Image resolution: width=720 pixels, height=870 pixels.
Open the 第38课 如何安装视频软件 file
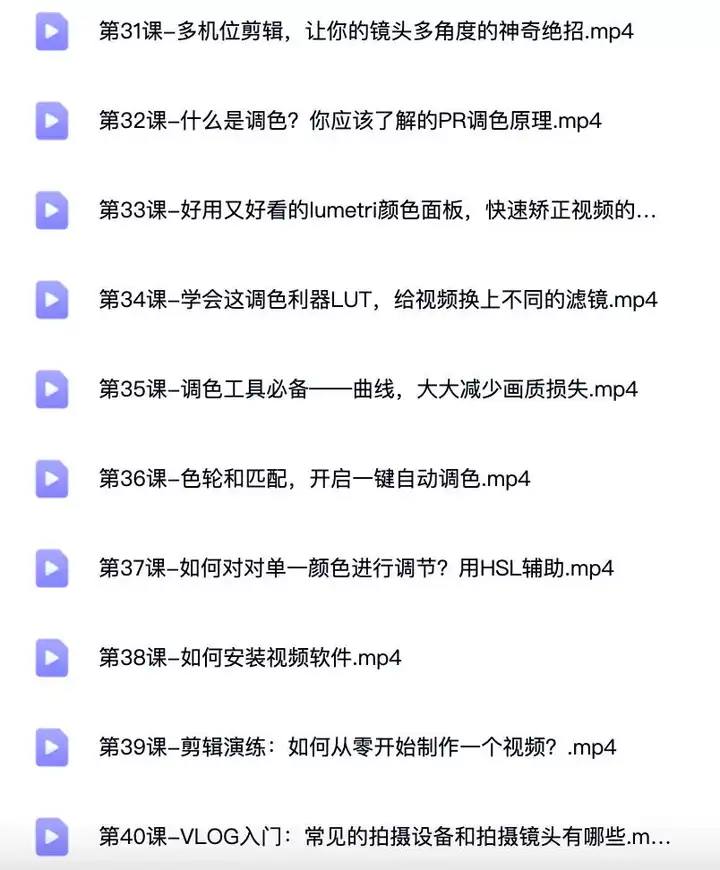click(x=250, y=658)
